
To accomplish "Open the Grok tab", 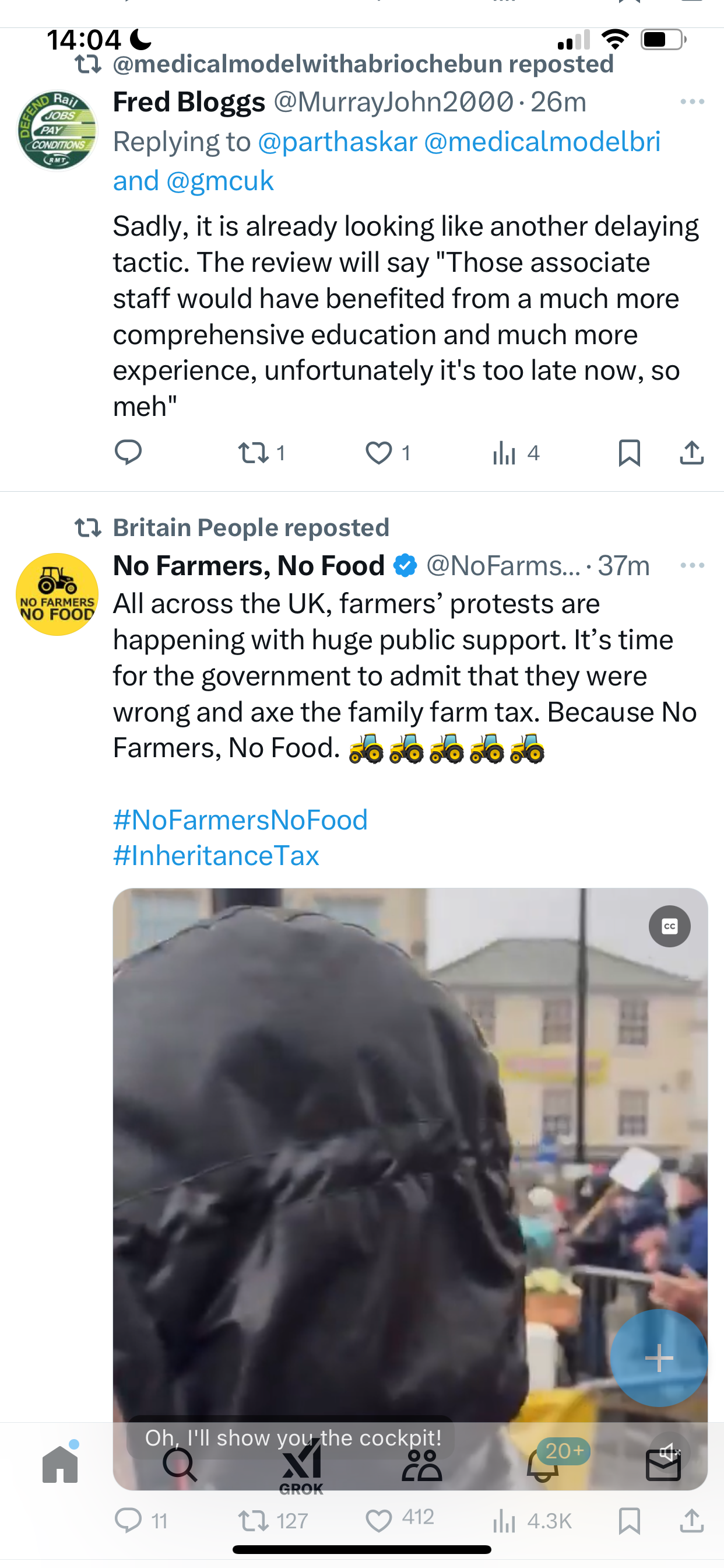I will click(301, 1468).
